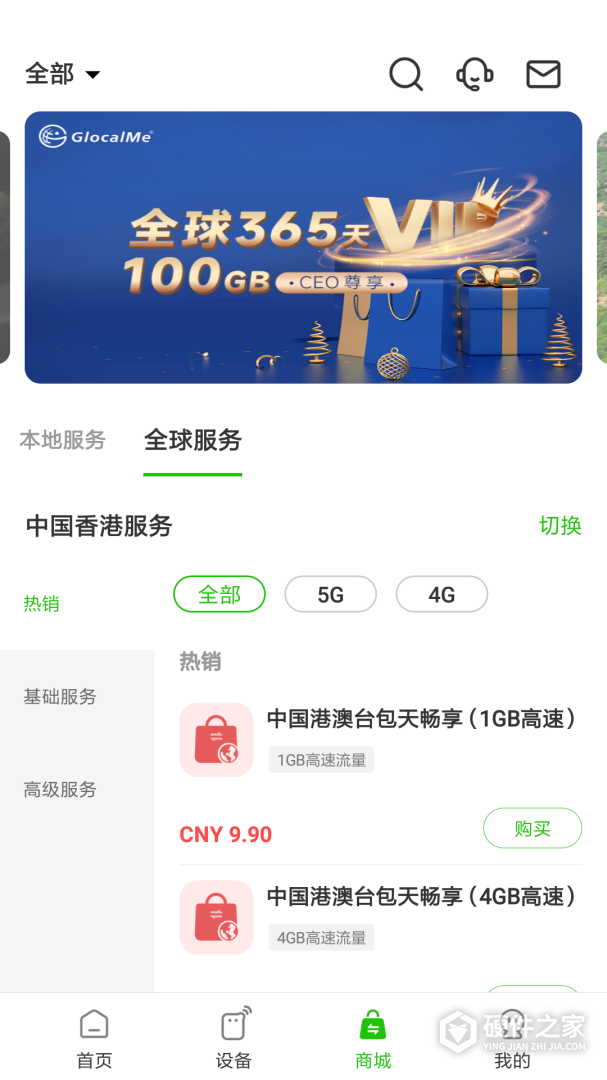Go to the 首页 tab
607x1080 pixels.
pyautogui.click(x=94, y=1040)
